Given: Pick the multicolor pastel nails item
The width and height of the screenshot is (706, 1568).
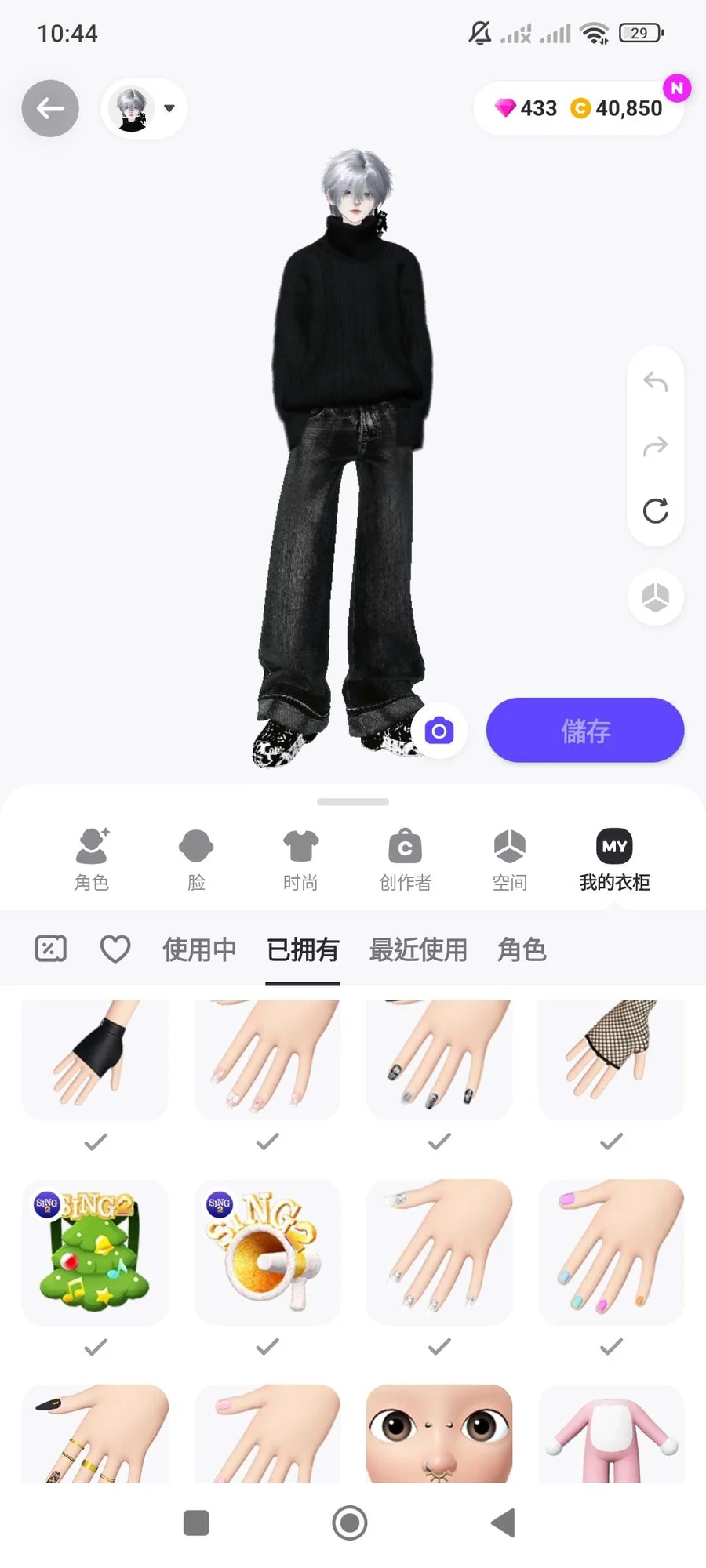Looking at the screenshot, I should (x=611, y=1252).
